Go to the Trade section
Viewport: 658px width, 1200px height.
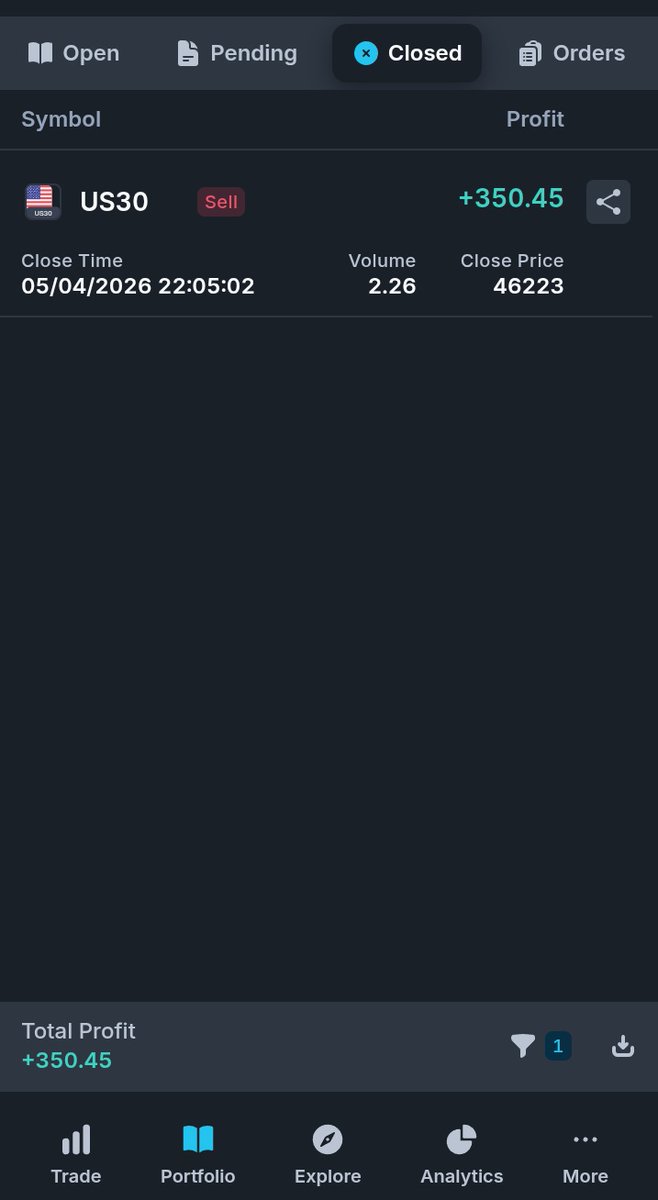(76, 1153)
